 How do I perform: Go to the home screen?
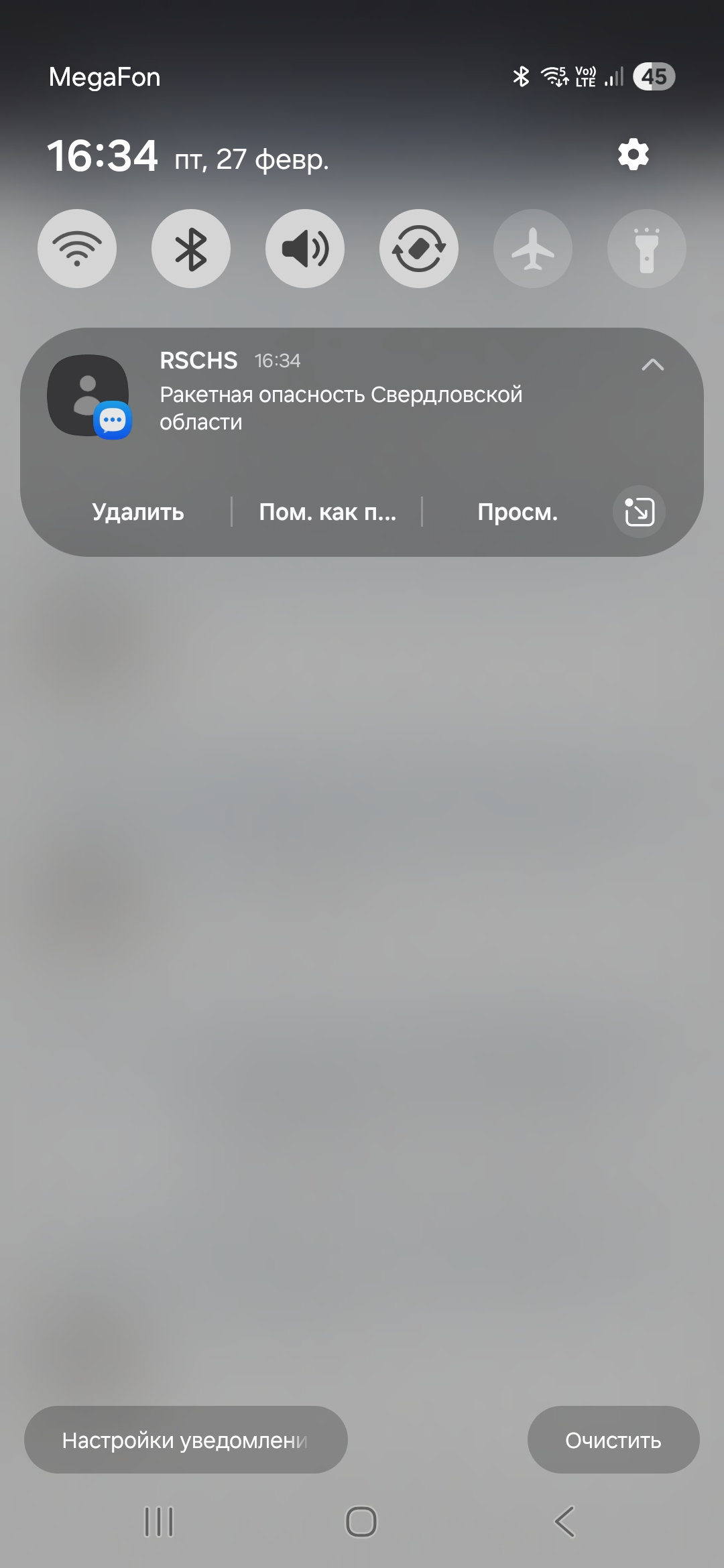[x=361, y=1521]
